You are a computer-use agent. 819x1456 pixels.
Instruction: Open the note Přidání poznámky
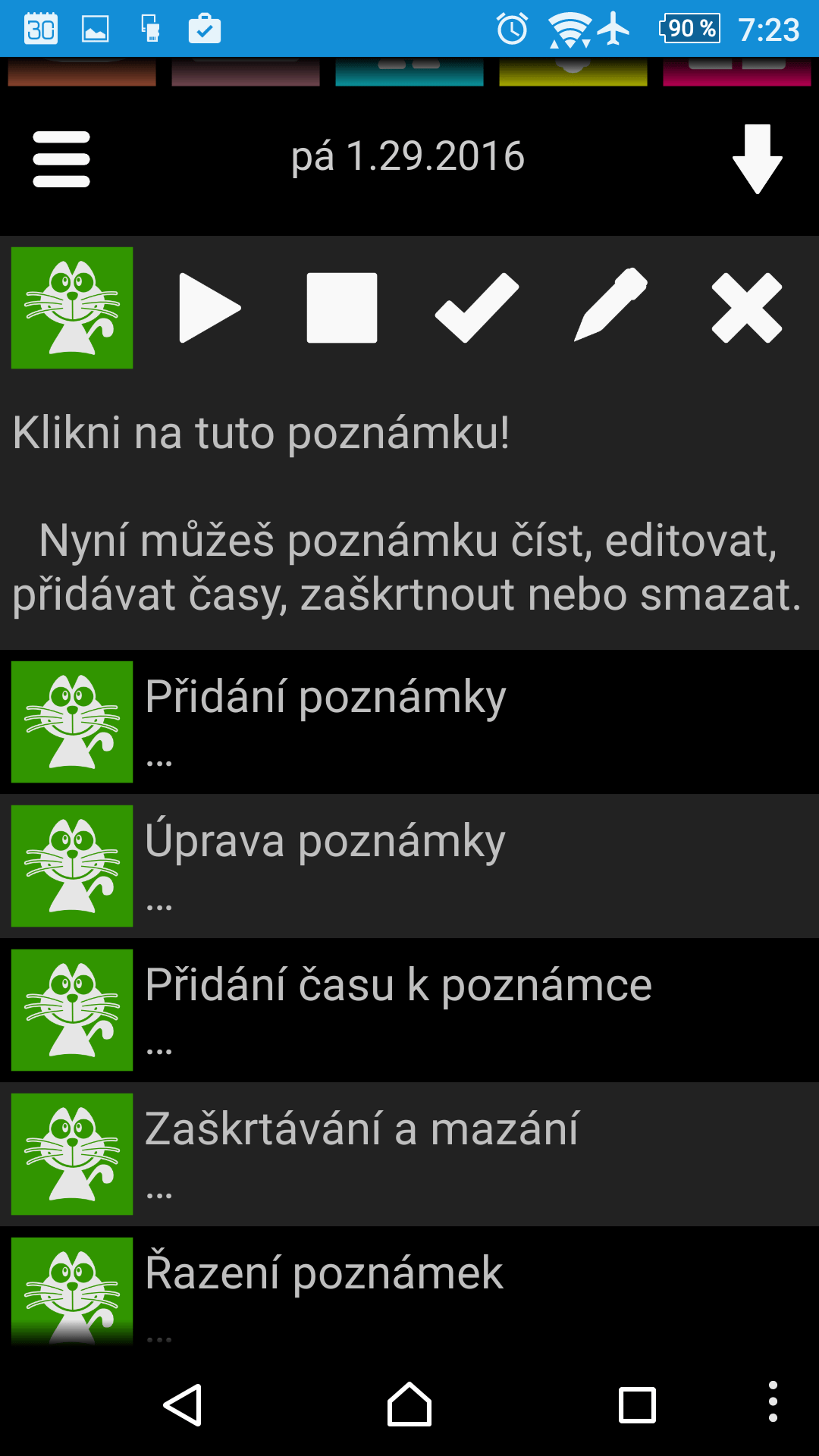click(409, 722)
